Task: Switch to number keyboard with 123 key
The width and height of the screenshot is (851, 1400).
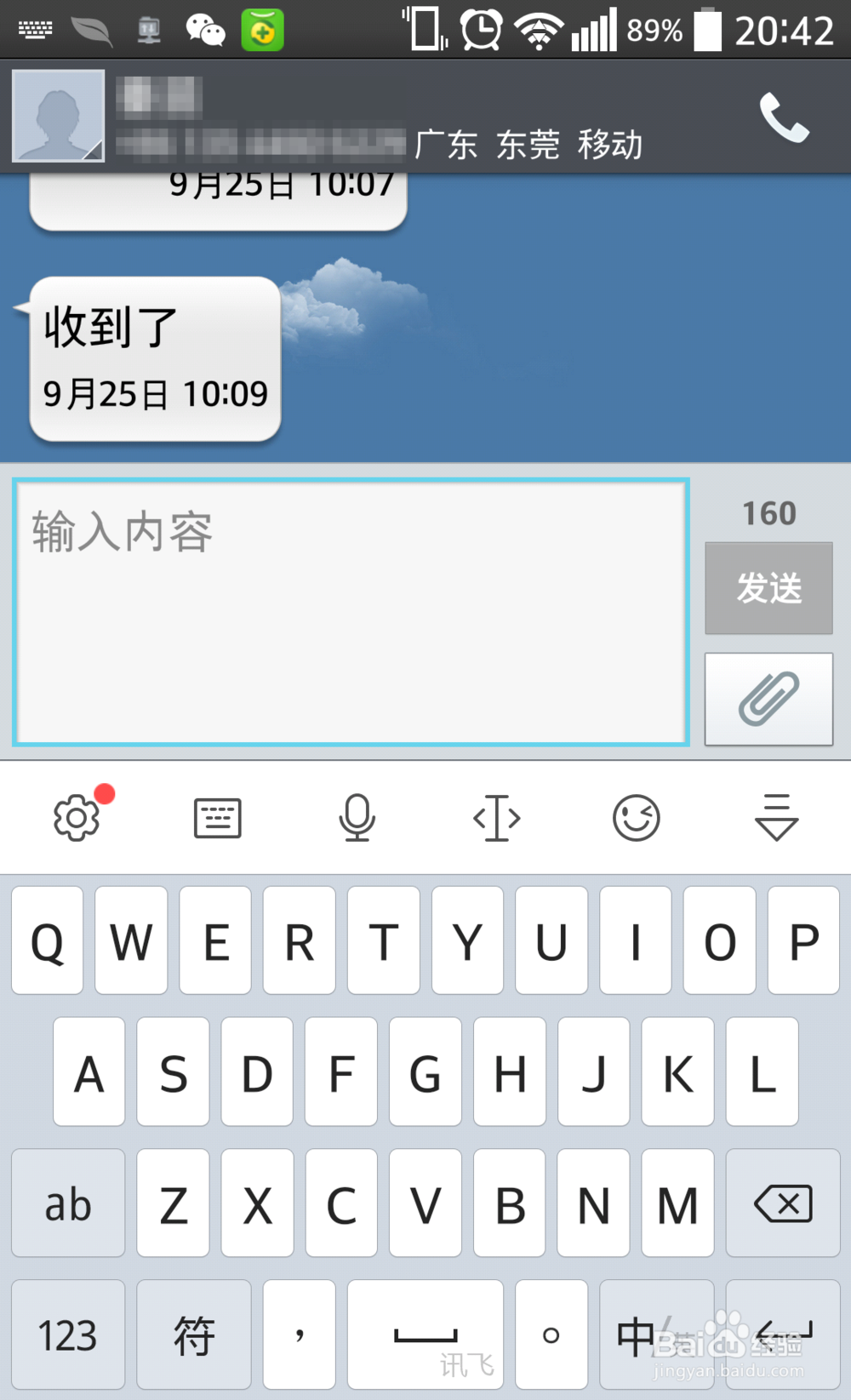Action: (67, 1334)
